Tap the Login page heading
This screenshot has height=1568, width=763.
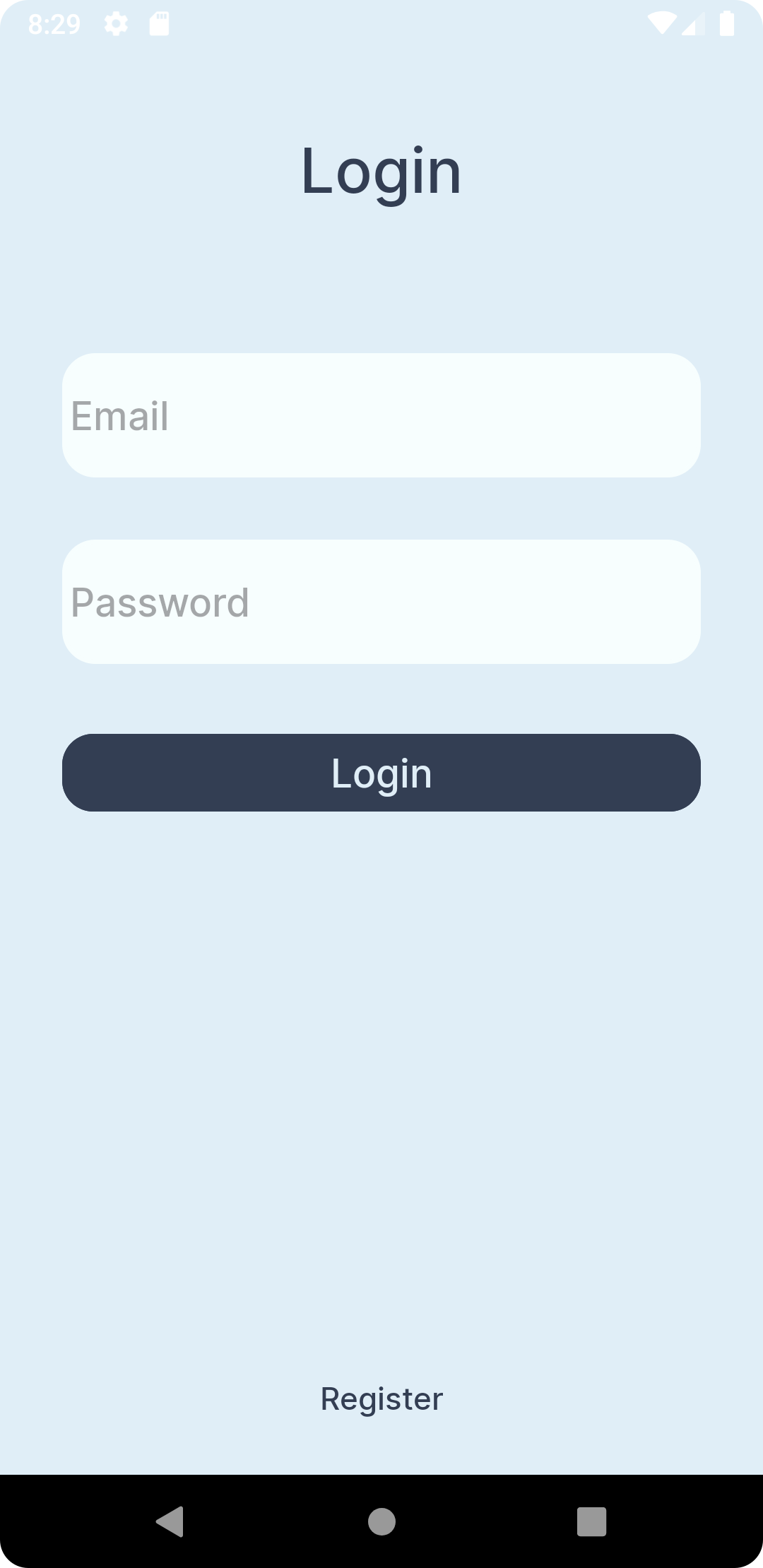click(381, 172)
